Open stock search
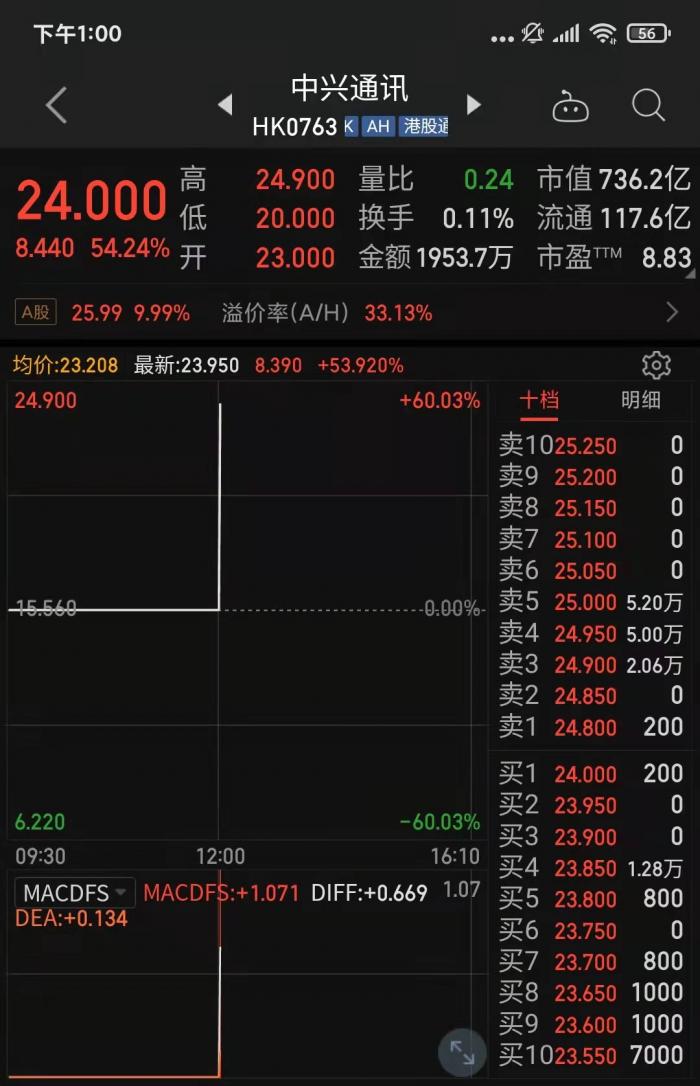700x1086 pixels. 648,105
